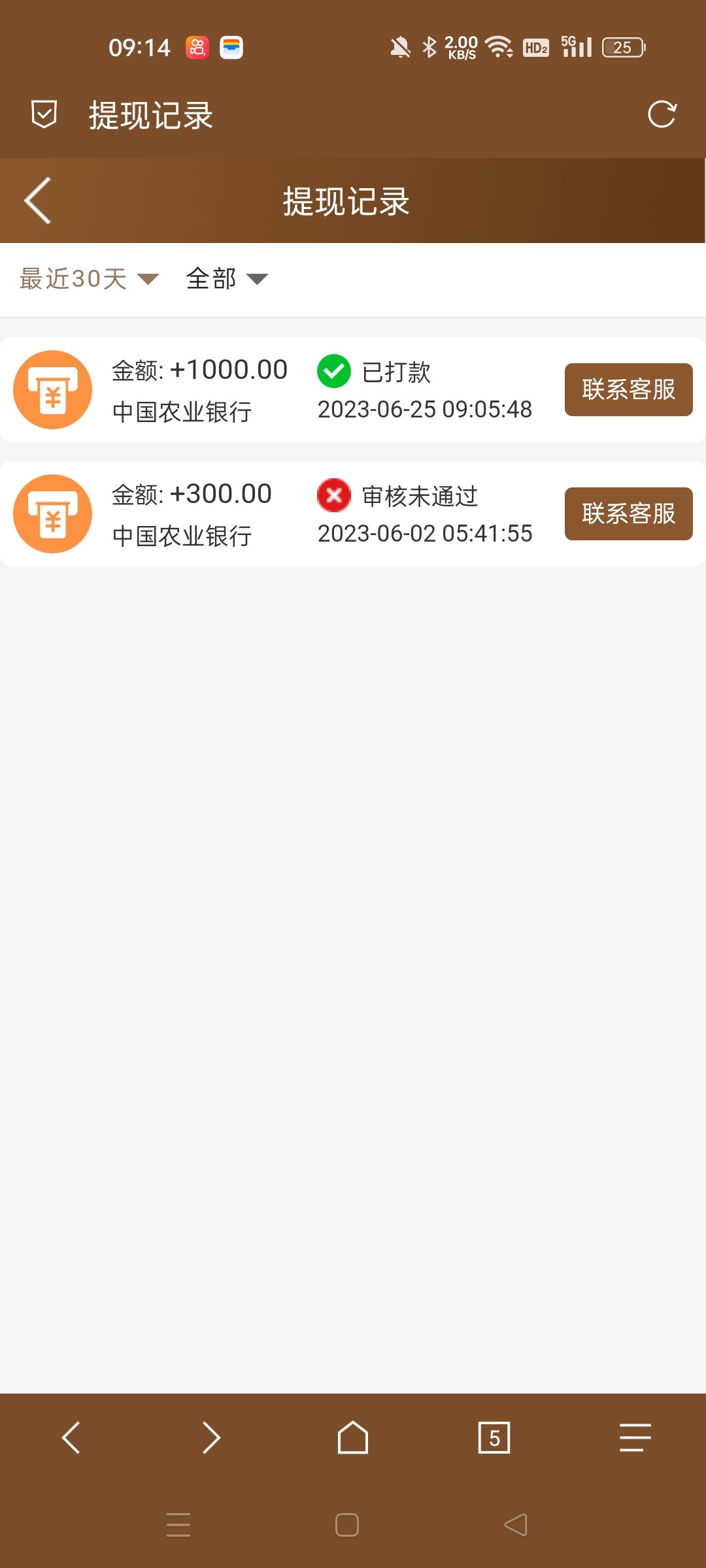Tap 联系客服 for the 1000.00 withdrawal
This screenshot has height=1568, width=706.
click(628, 389)
